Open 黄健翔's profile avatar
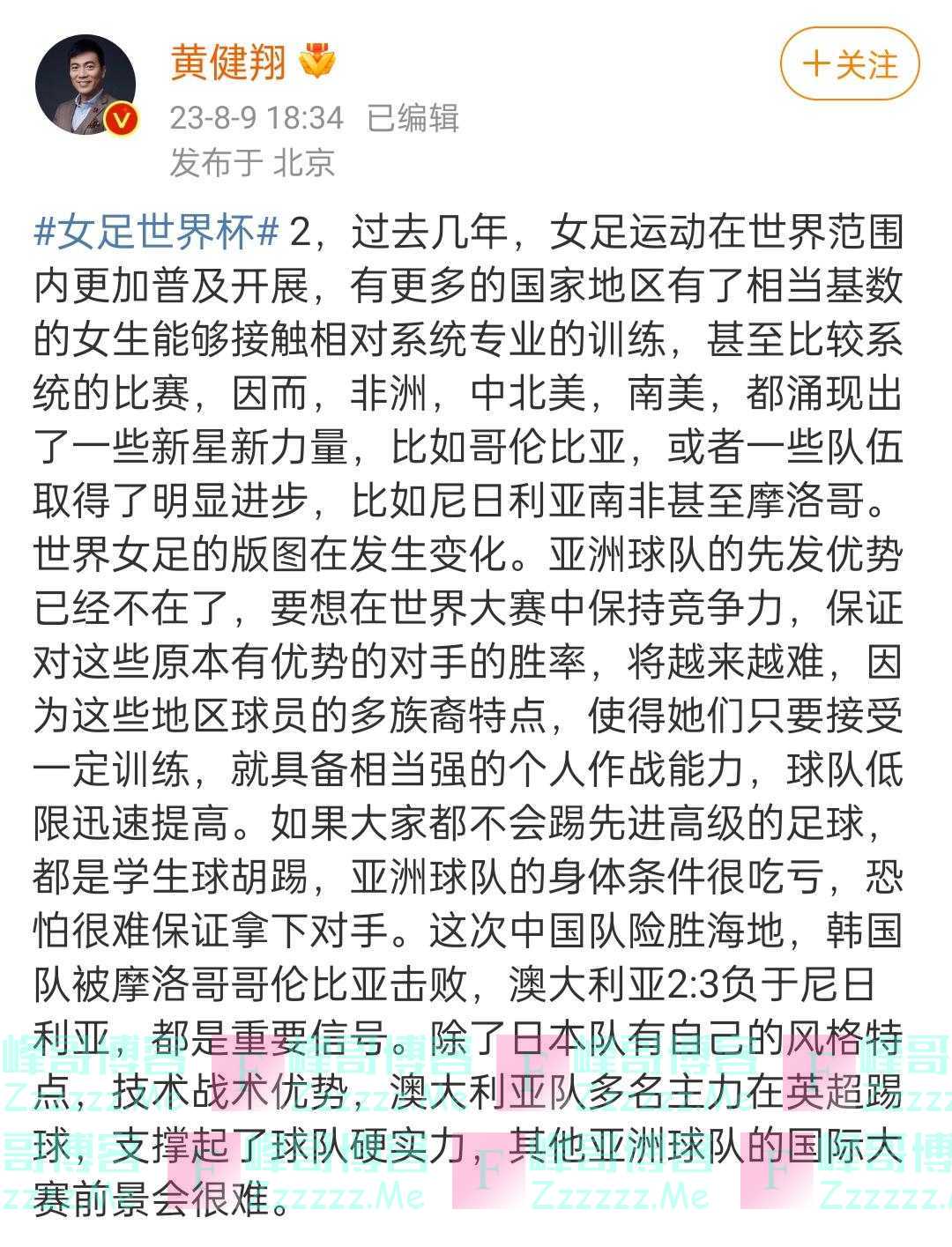Viewport: 952px width, 1247px height. pyautogui.click(x=86, y=85)
